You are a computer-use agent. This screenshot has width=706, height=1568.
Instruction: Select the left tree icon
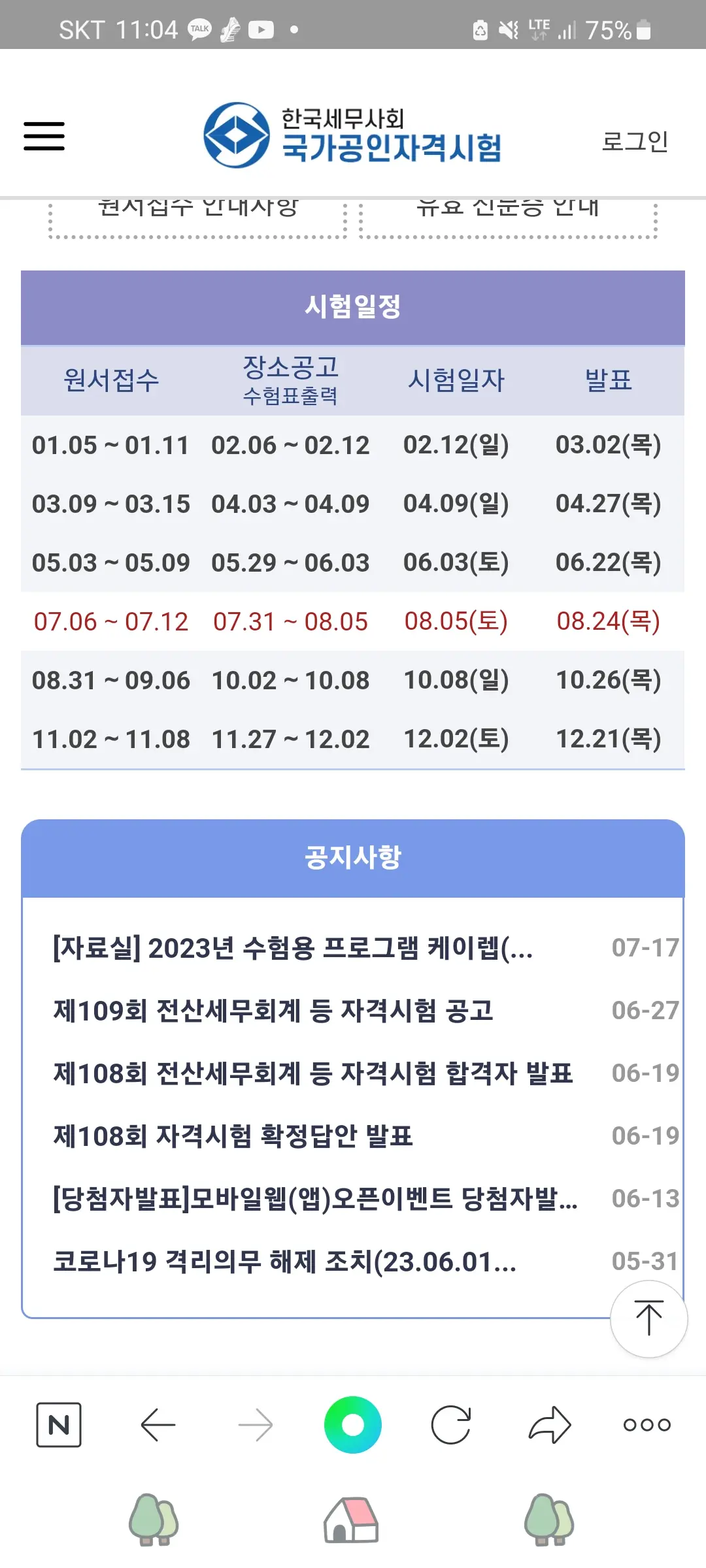pos(155,1519)
